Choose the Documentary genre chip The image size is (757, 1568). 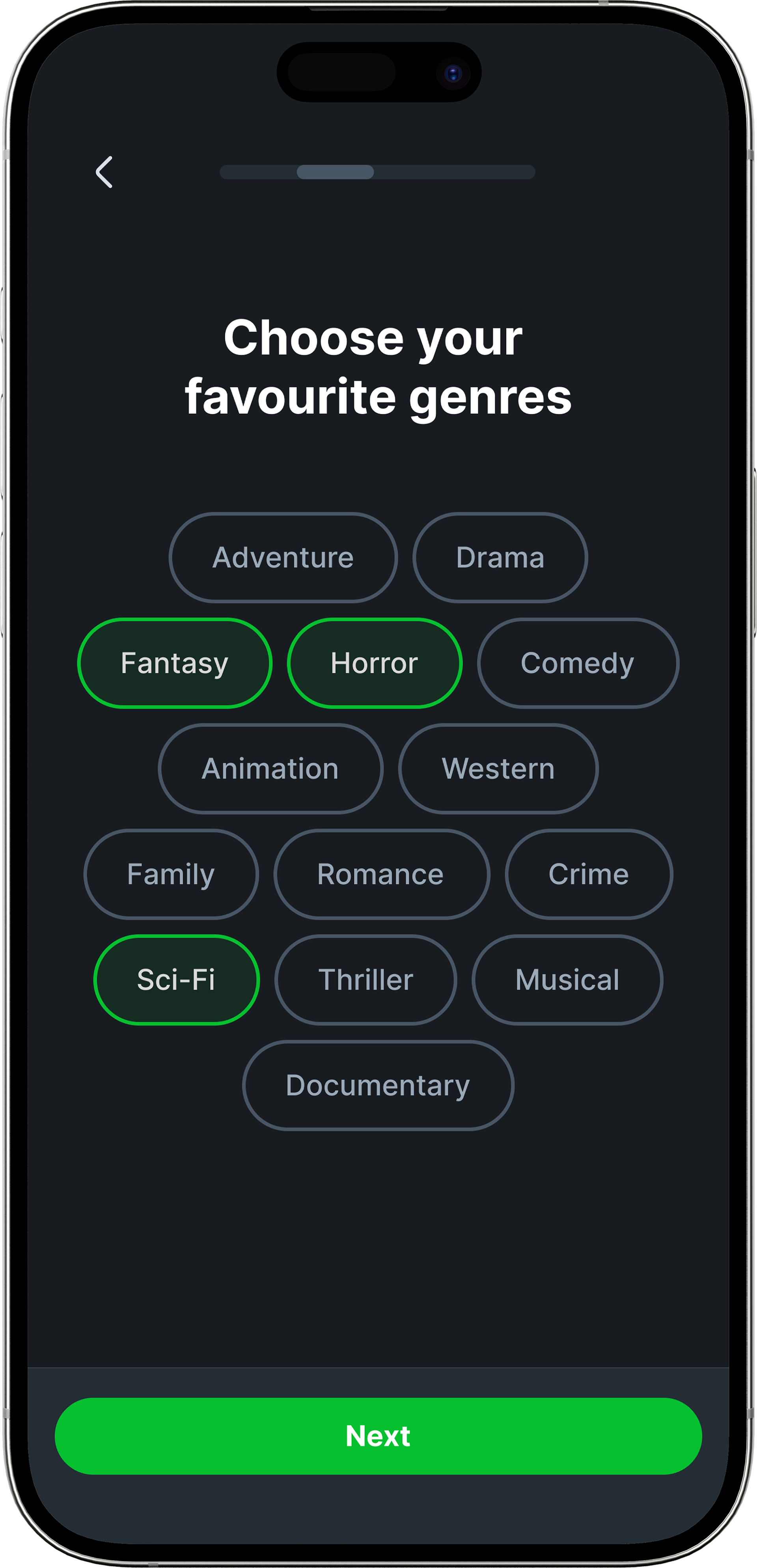[x=378, y=1085]
